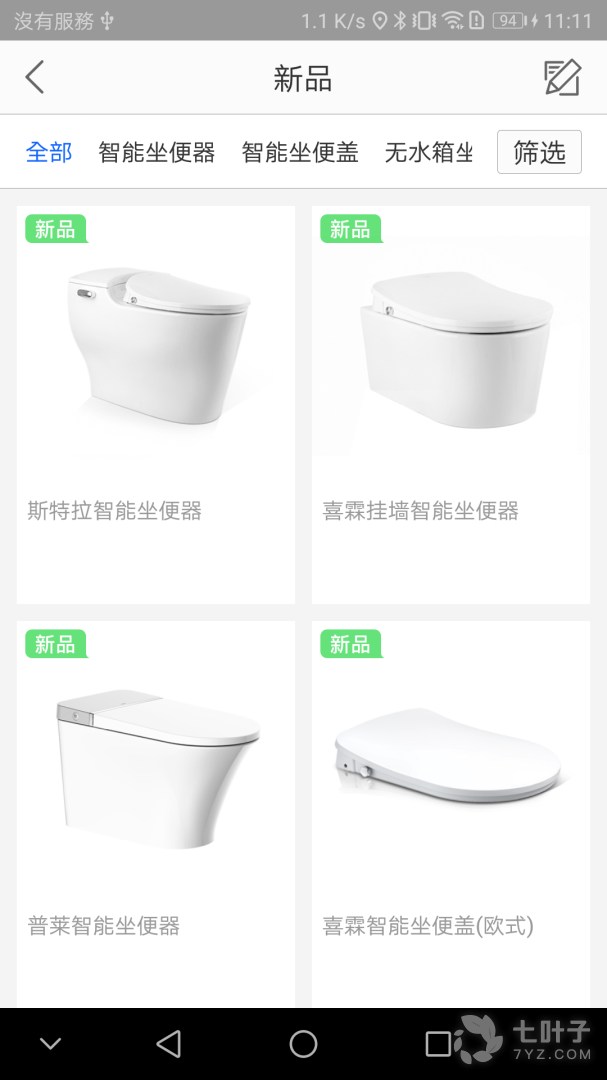Open the 无水箱坐 category tab
The image size is (607, 1080).
click(429, 153)
